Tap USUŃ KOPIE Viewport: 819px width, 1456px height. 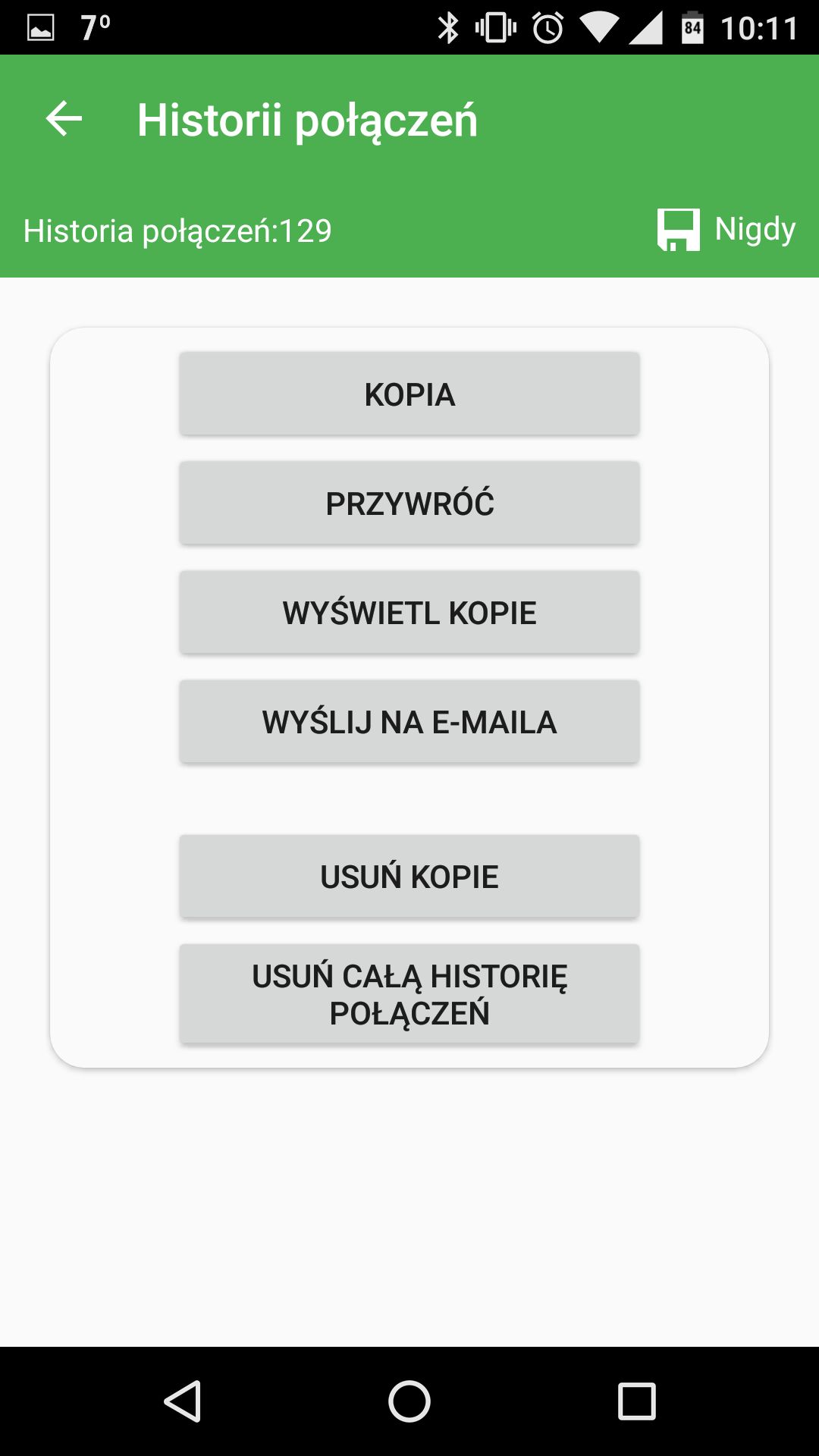tap(409, 876)
